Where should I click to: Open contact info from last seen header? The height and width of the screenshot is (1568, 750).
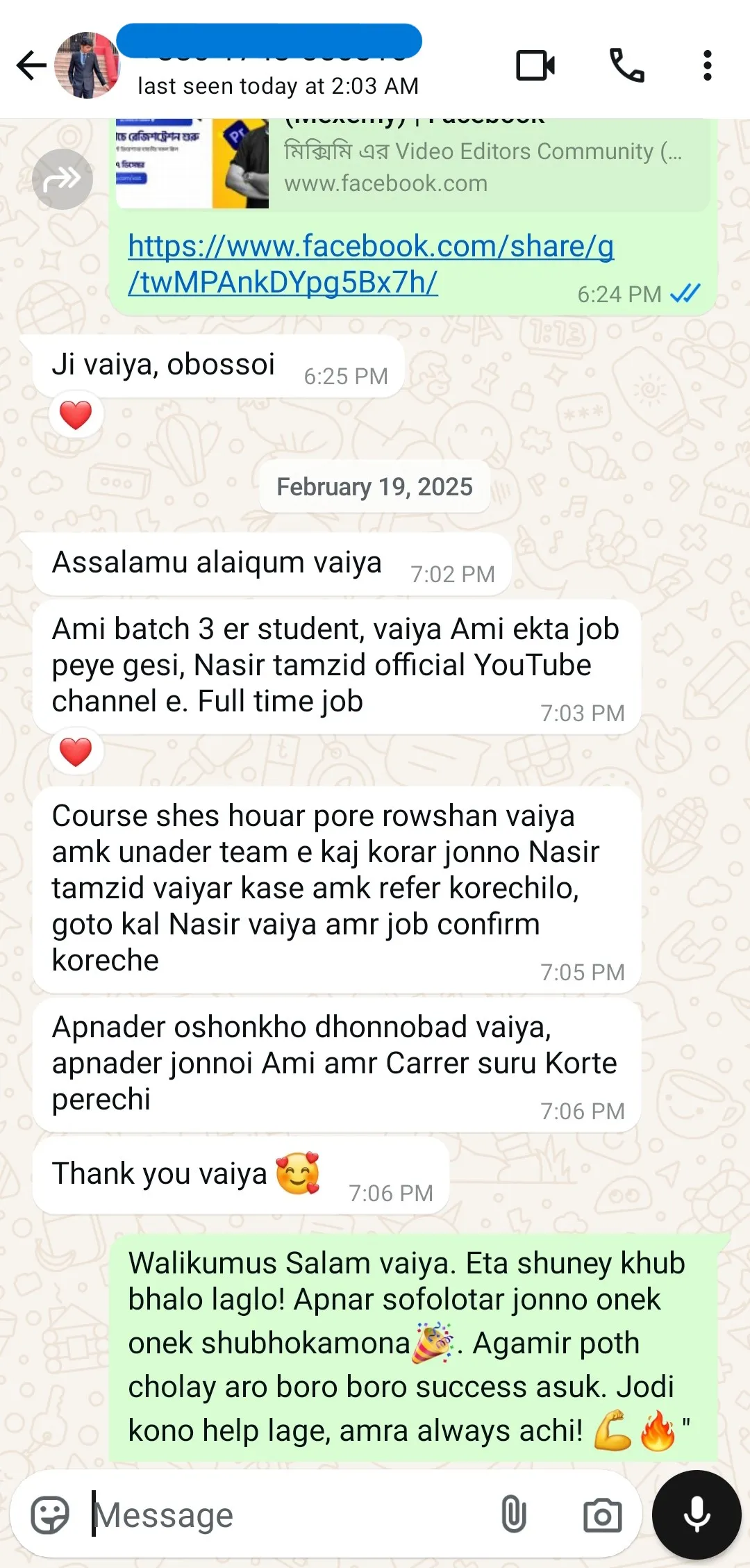tap(278, 86)
